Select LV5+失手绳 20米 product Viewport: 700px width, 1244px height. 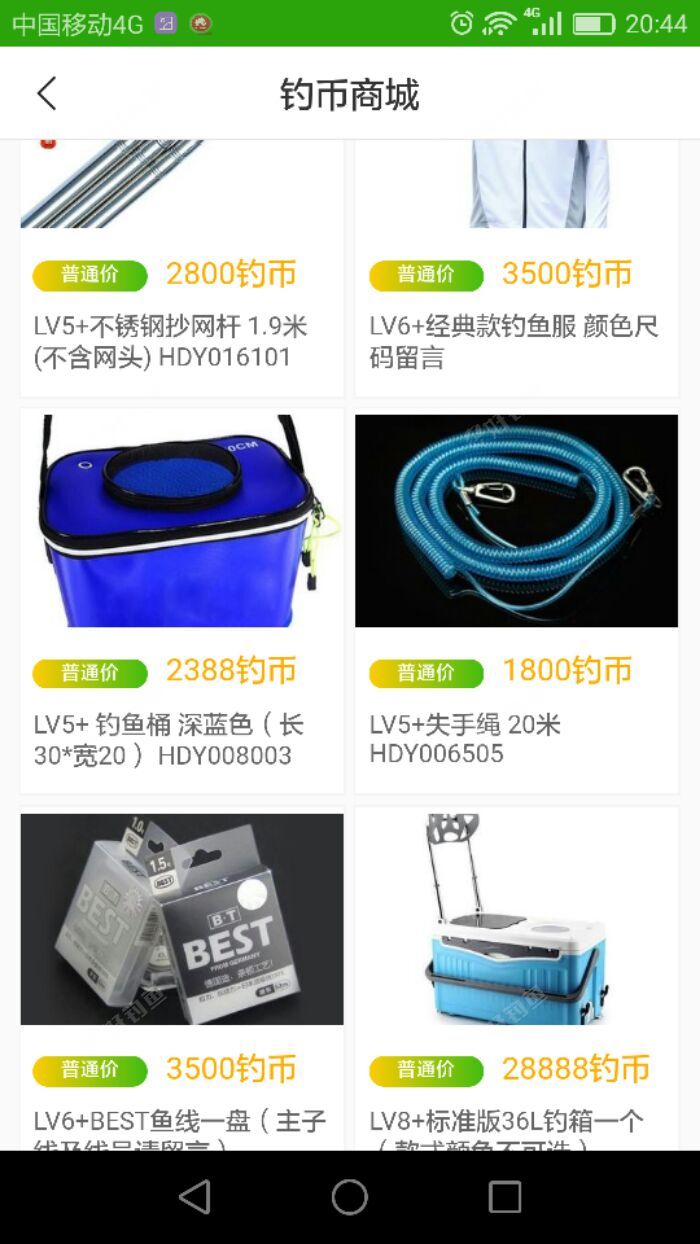(516, 600)
